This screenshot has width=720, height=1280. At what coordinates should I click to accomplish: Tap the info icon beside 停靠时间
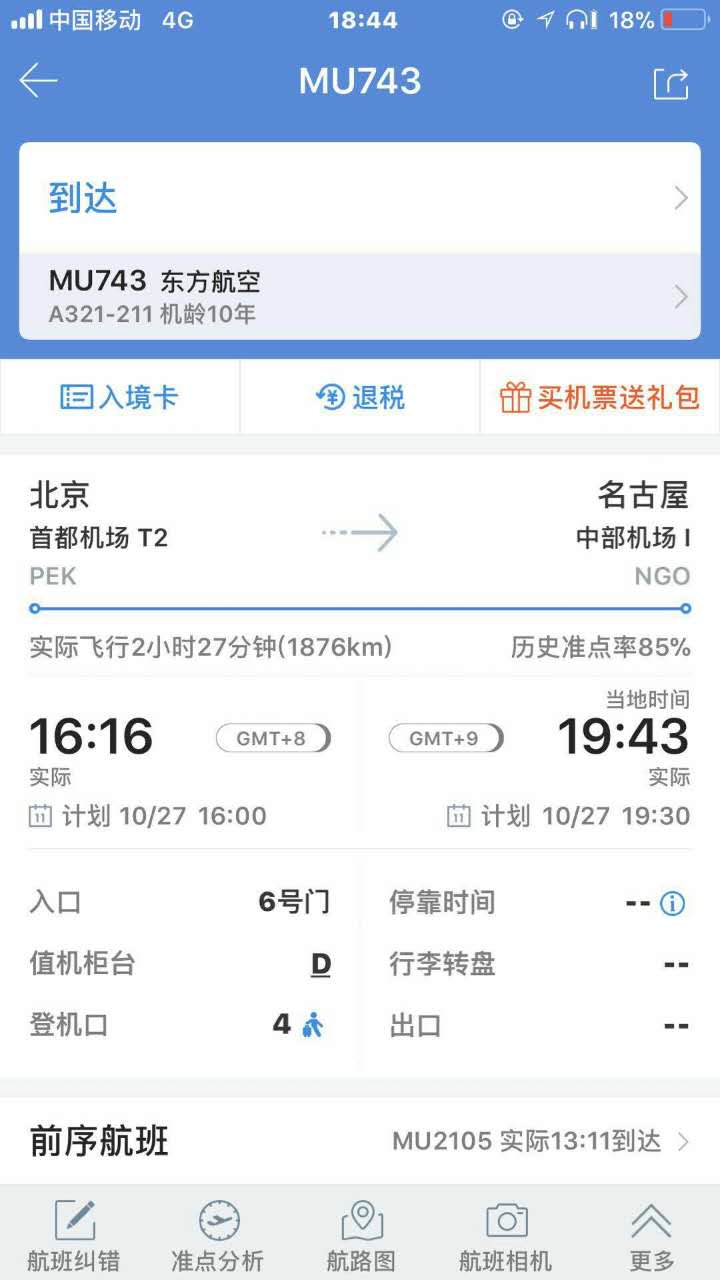[672, 904]
